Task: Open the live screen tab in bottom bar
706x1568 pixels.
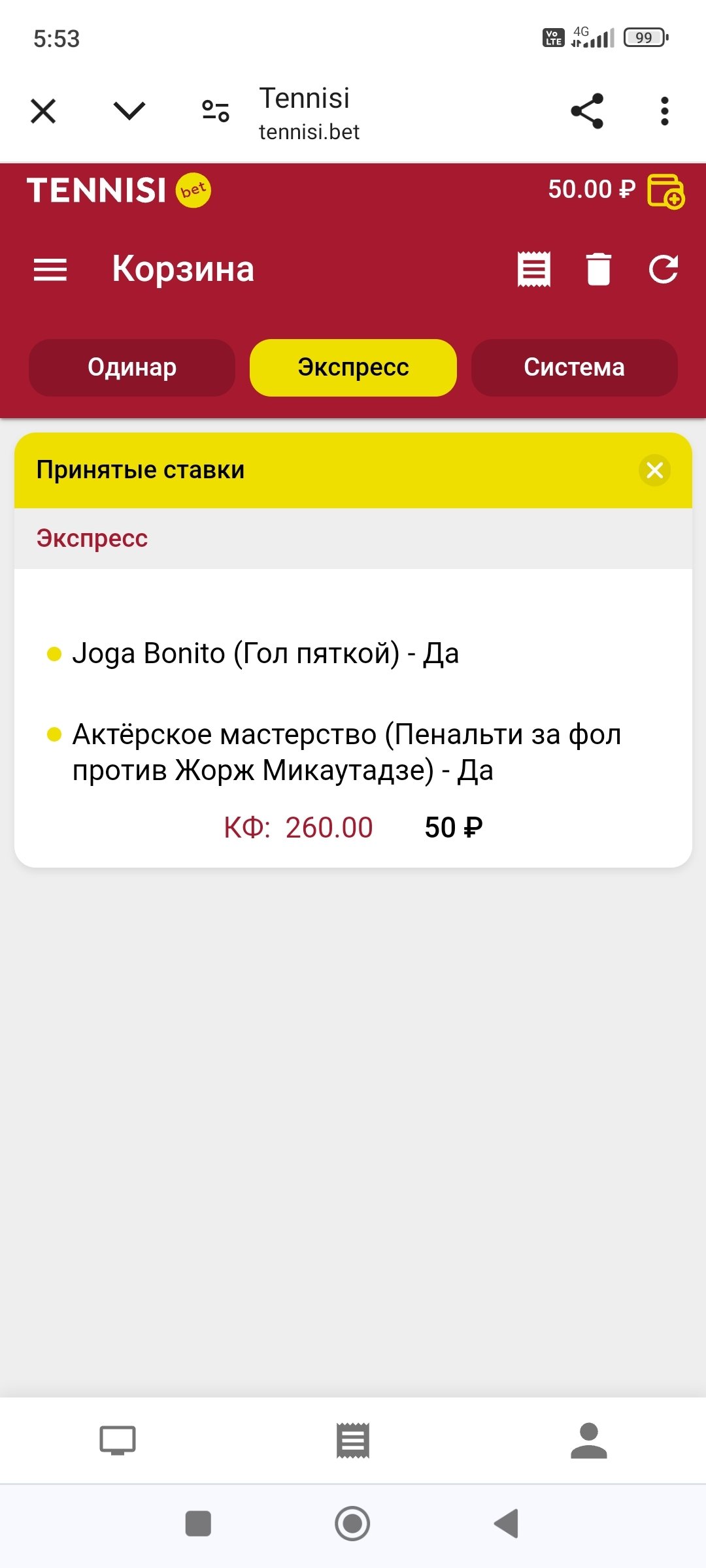Action: pos(118,1440)
